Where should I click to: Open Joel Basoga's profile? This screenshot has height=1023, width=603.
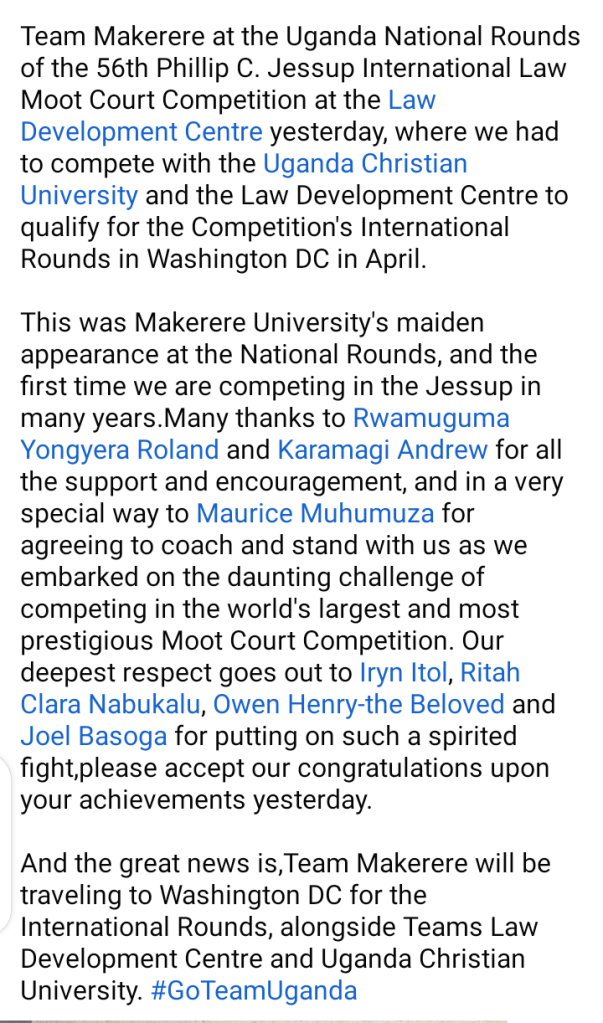[x=94, y=737]
